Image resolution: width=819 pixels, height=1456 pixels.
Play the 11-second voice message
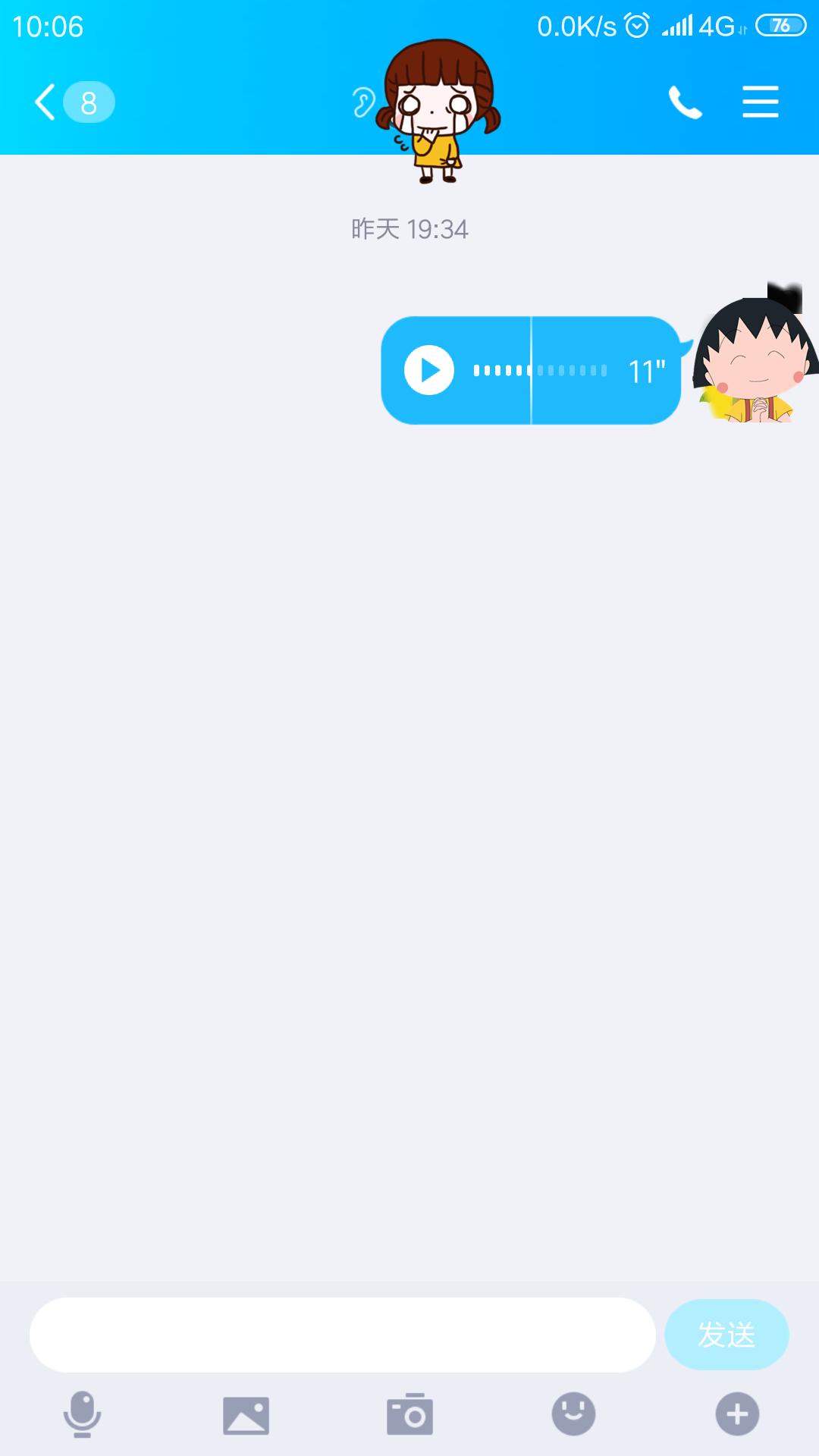[x=429, y=370]
